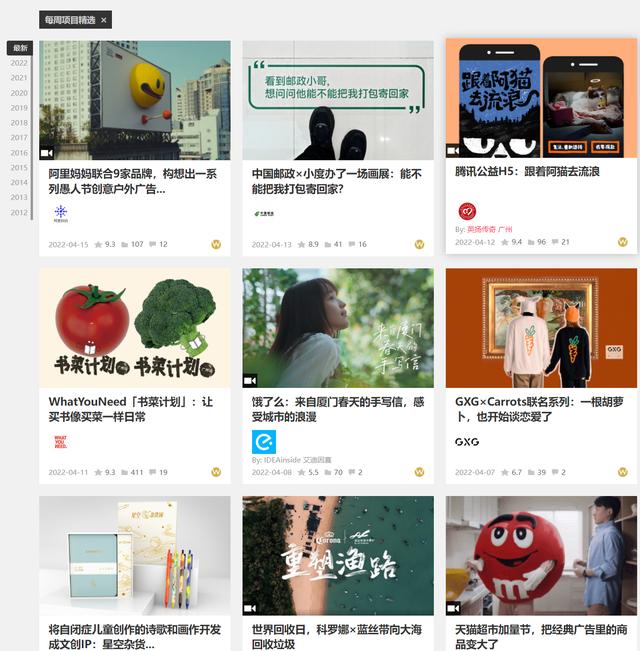The width and height of the screenshot is (640, 651).
Task: Jump to year 2019 in timeline
Action: 19,108
